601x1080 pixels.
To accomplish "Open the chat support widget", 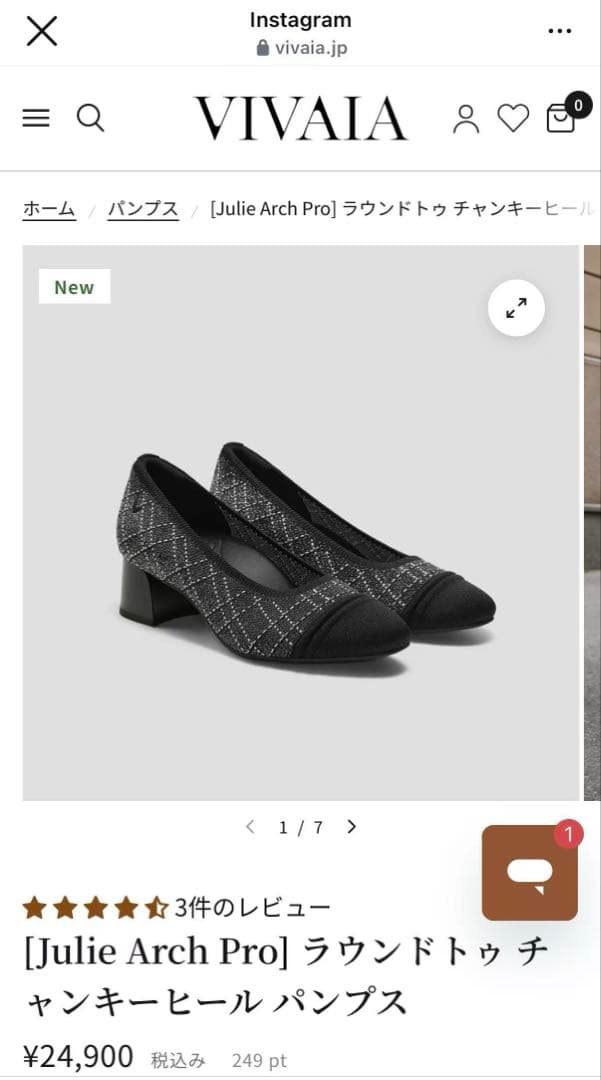I will click(530, 872).
